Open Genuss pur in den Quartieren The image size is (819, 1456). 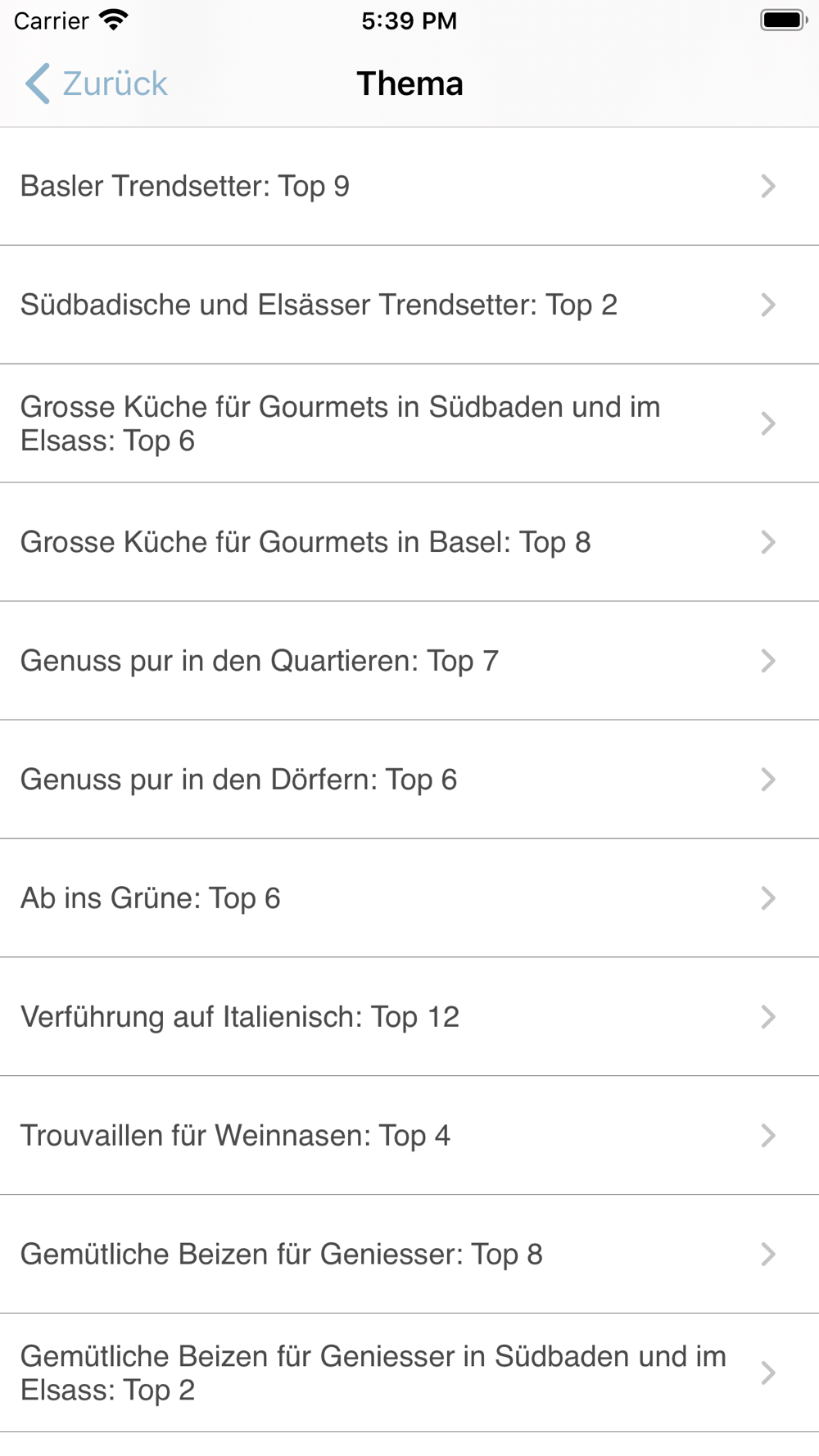click(409, 662)
